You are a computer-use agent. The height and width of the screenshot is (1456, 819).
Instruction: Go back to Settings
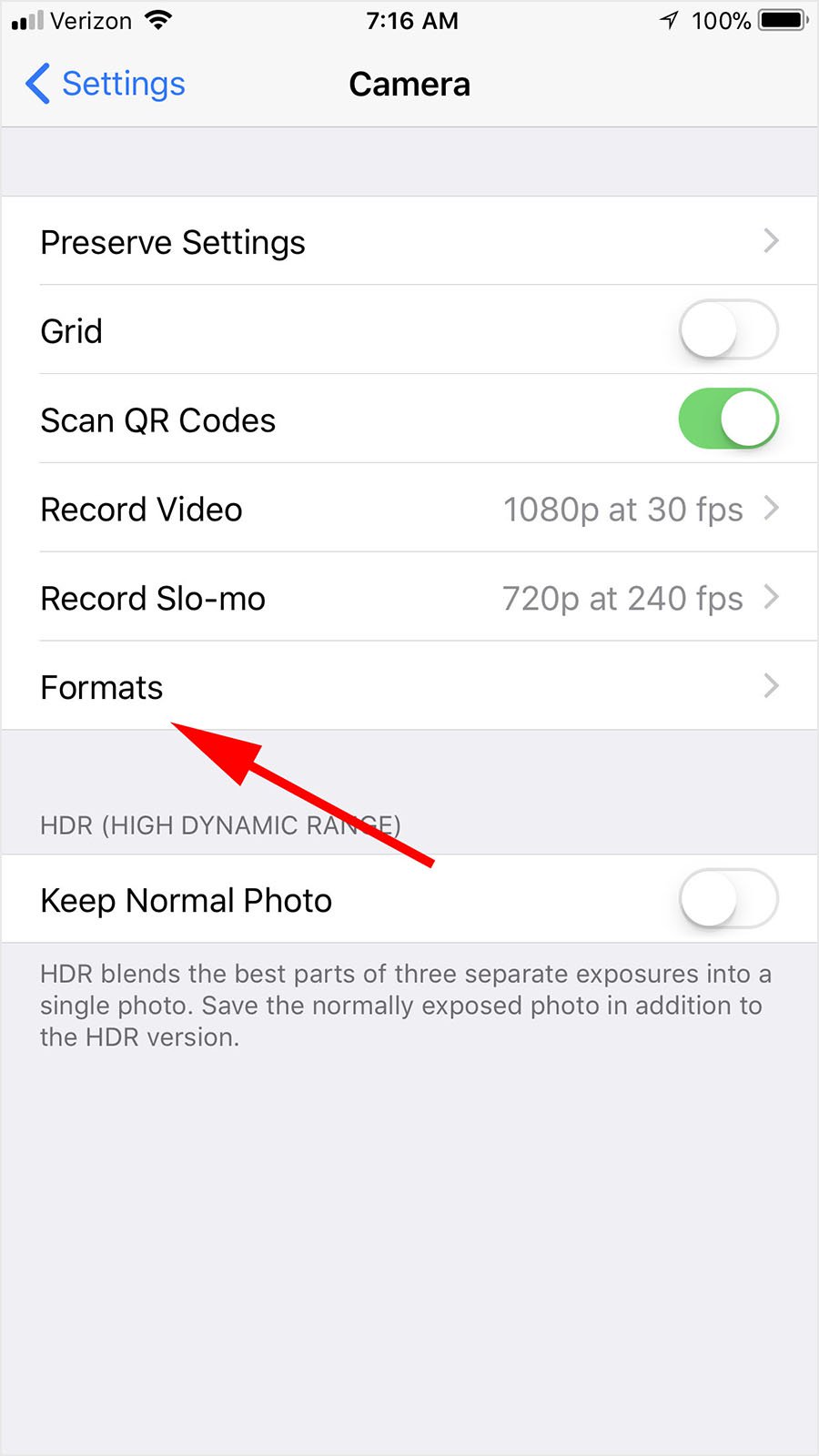tap(106, 84)
